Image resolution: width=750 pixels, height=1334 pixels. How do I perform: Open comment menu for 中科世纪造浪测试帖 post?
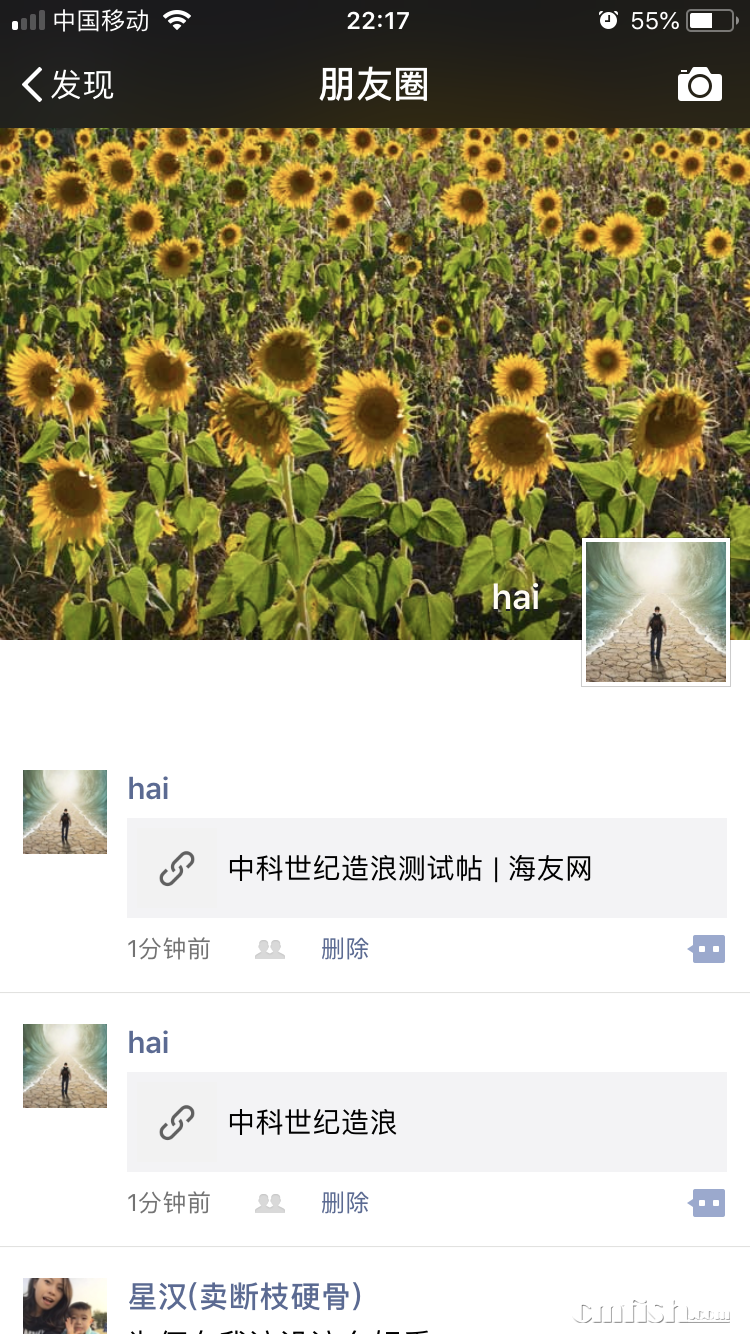point(708,949)
